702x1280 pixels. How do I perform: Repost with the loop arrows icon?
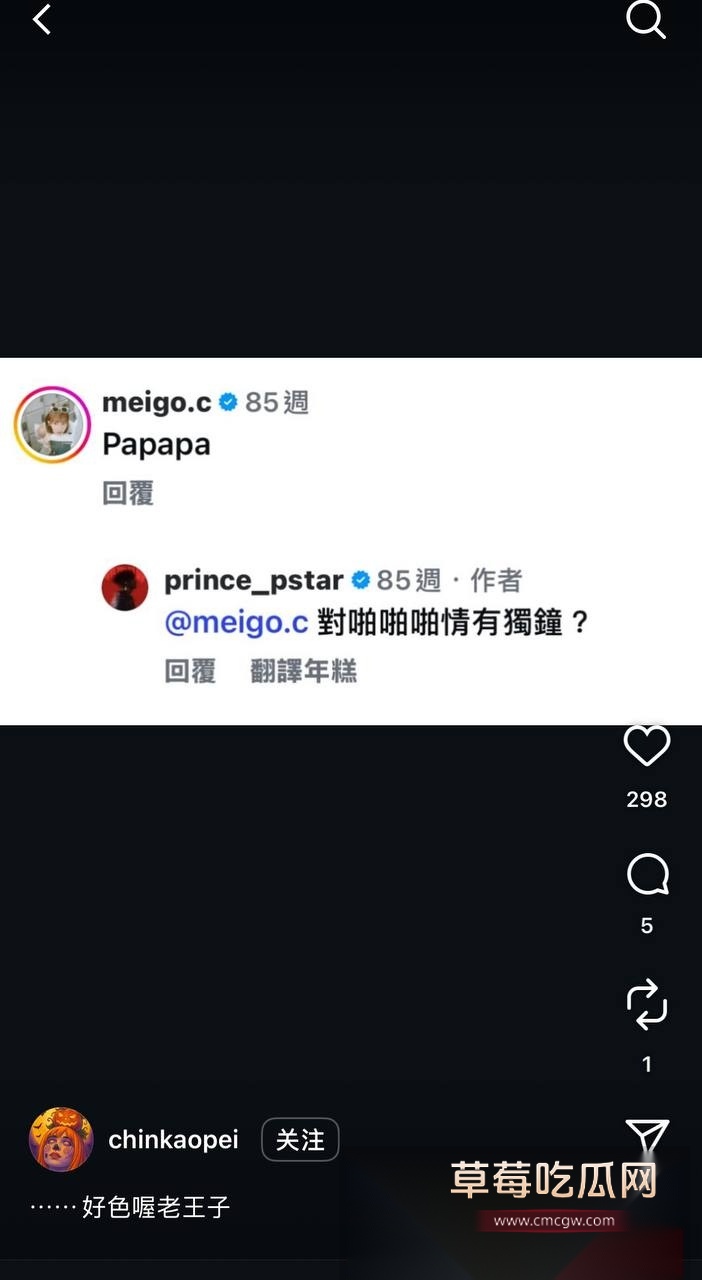(x=646, y=1003)
